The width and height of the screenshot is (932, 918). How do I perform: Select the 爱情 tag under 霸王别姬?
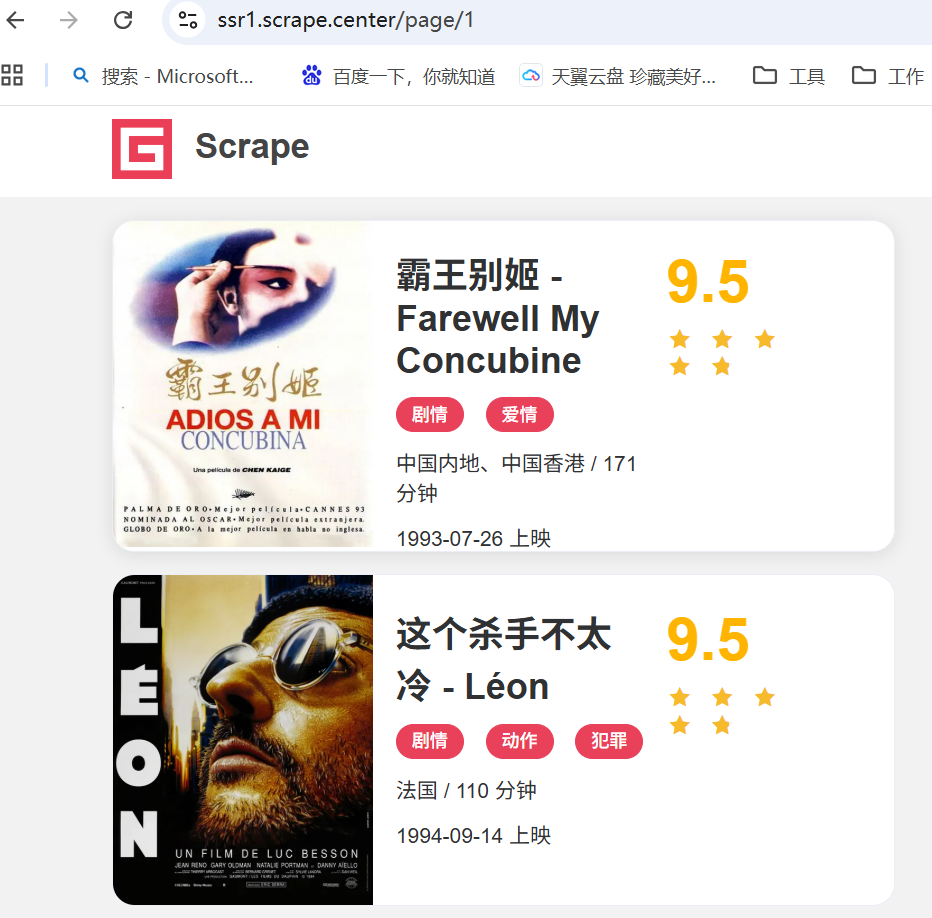tap(519, 415)
